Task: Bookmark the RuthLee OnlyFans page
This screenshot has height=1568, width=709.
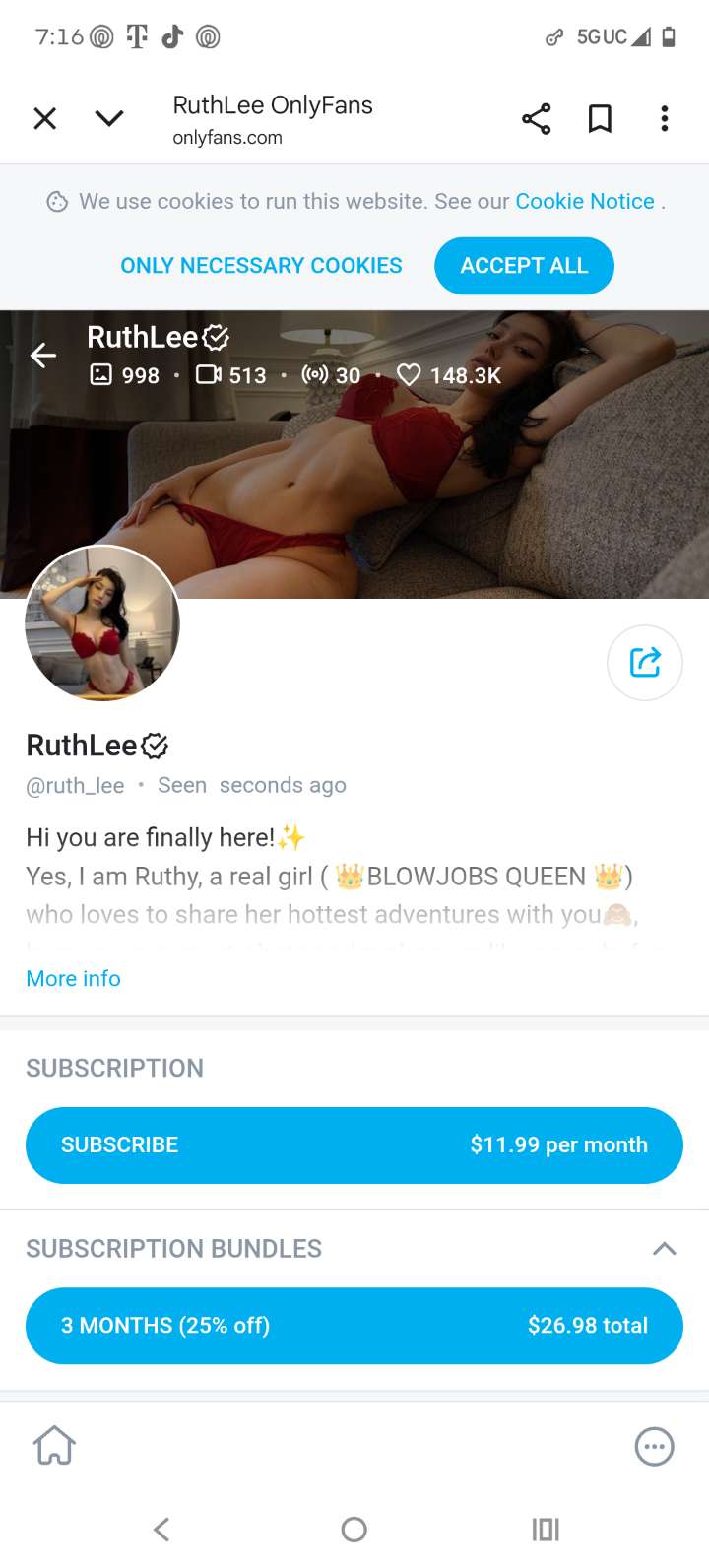Action: pos(600,119)
